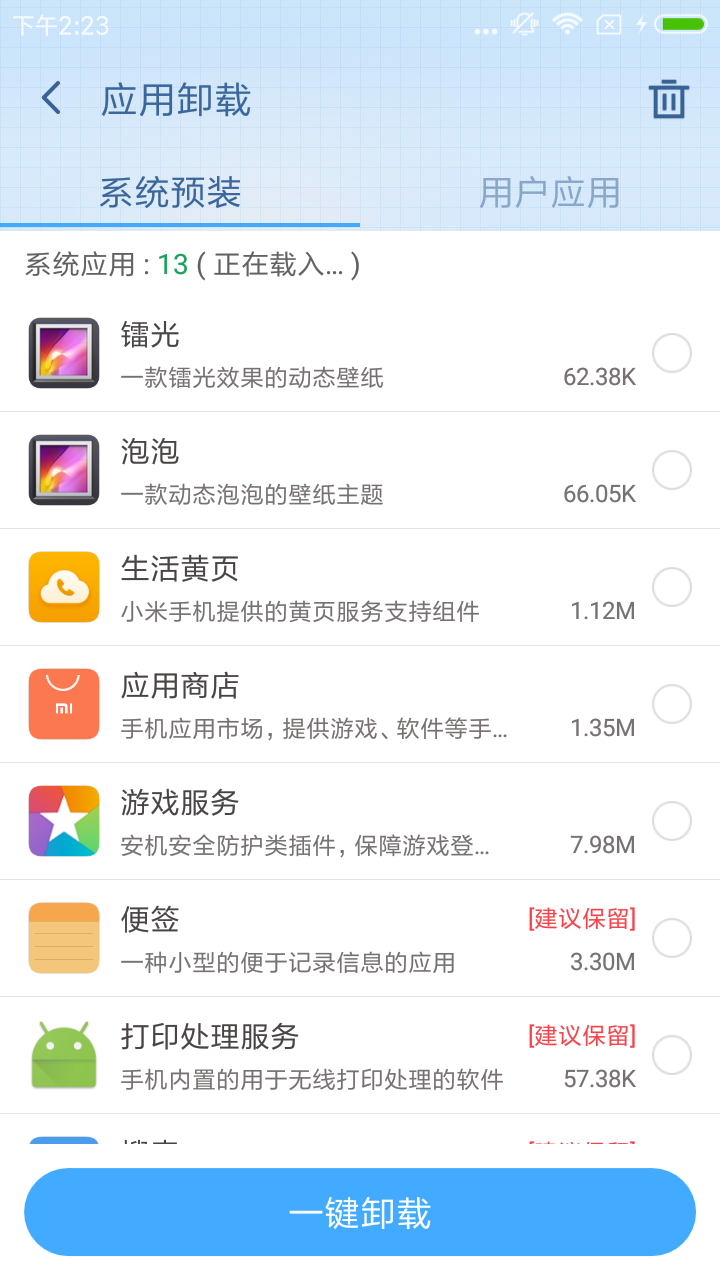Image resolution: width=720 pixels, height=1280 pixels.
Task: Open the 镭光 live wallpaper app icon
Action: click(63, 354)
